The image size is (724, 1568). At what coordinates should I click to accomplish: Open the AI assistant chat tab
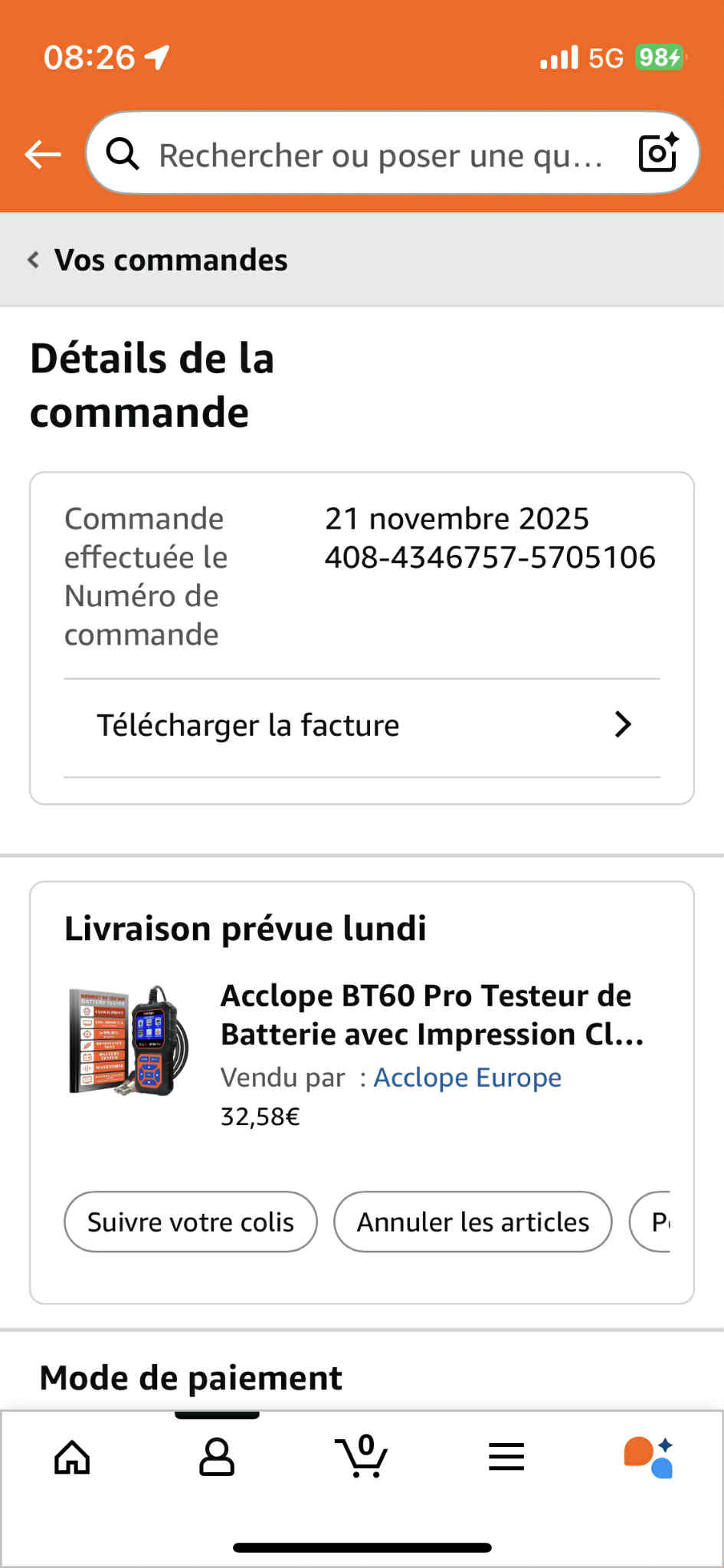click(649, 1457)
